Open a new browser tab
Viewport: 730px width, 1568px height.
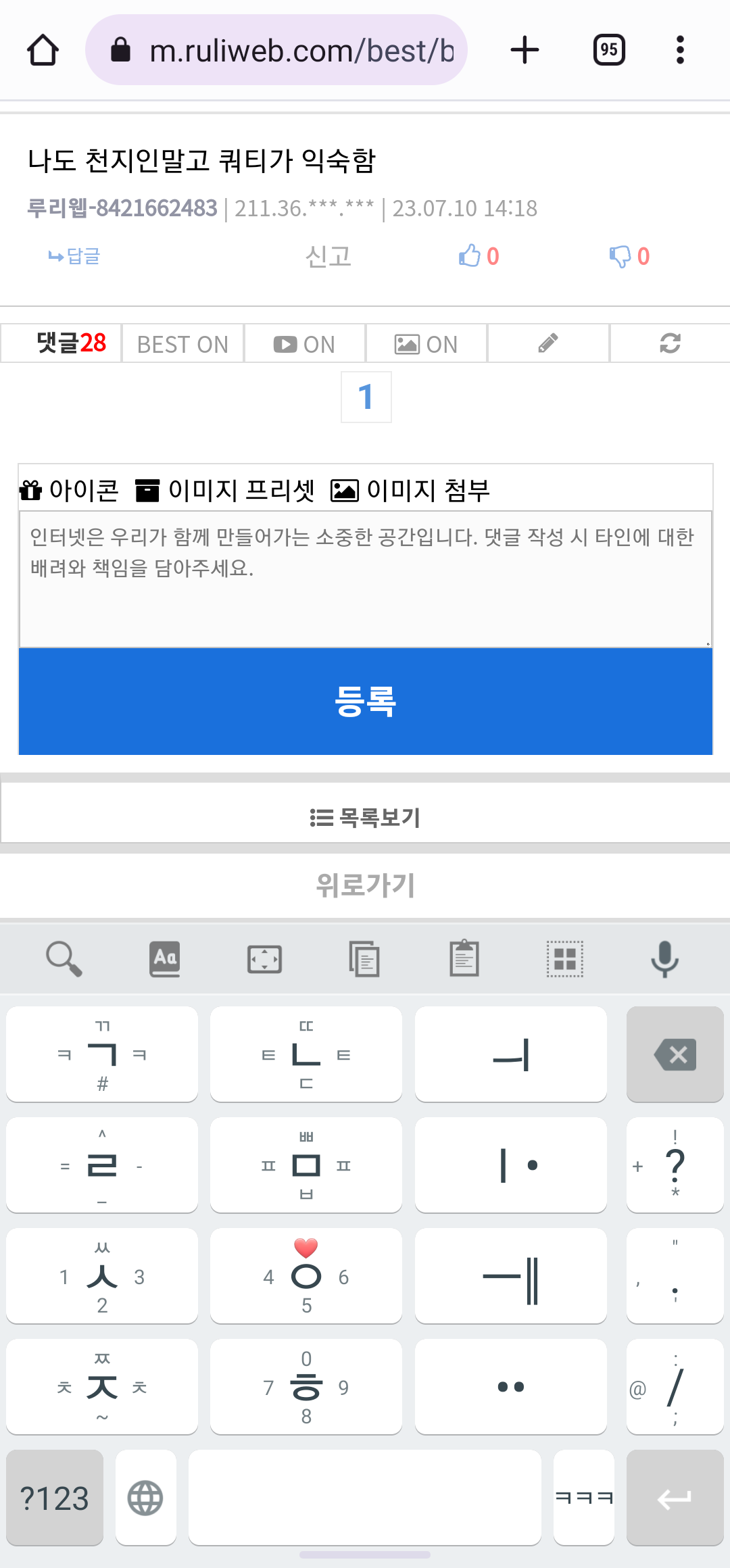[x=525, y=50]
